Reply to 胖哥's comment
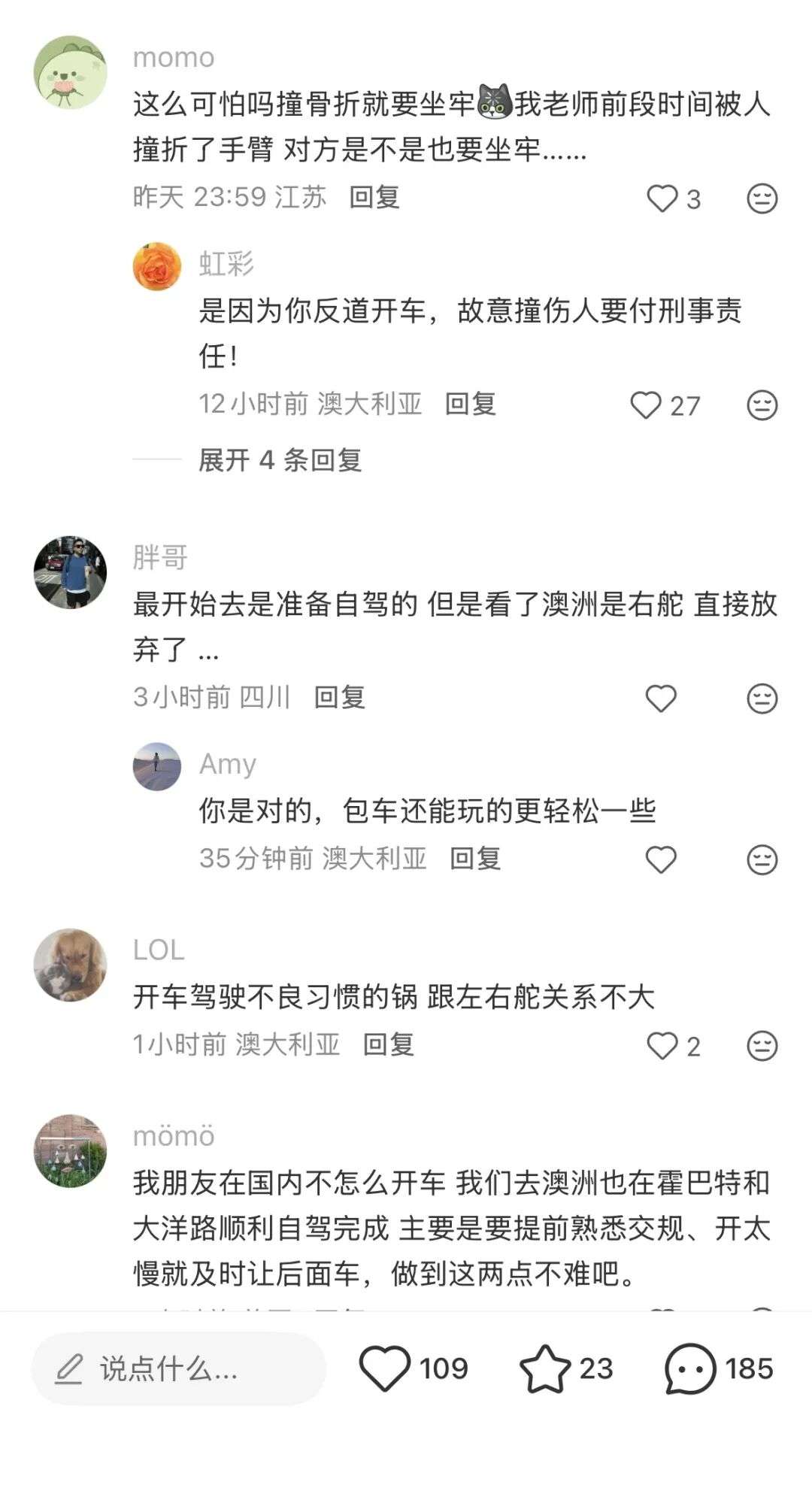 pyautogui.click(x=339, y=698)
